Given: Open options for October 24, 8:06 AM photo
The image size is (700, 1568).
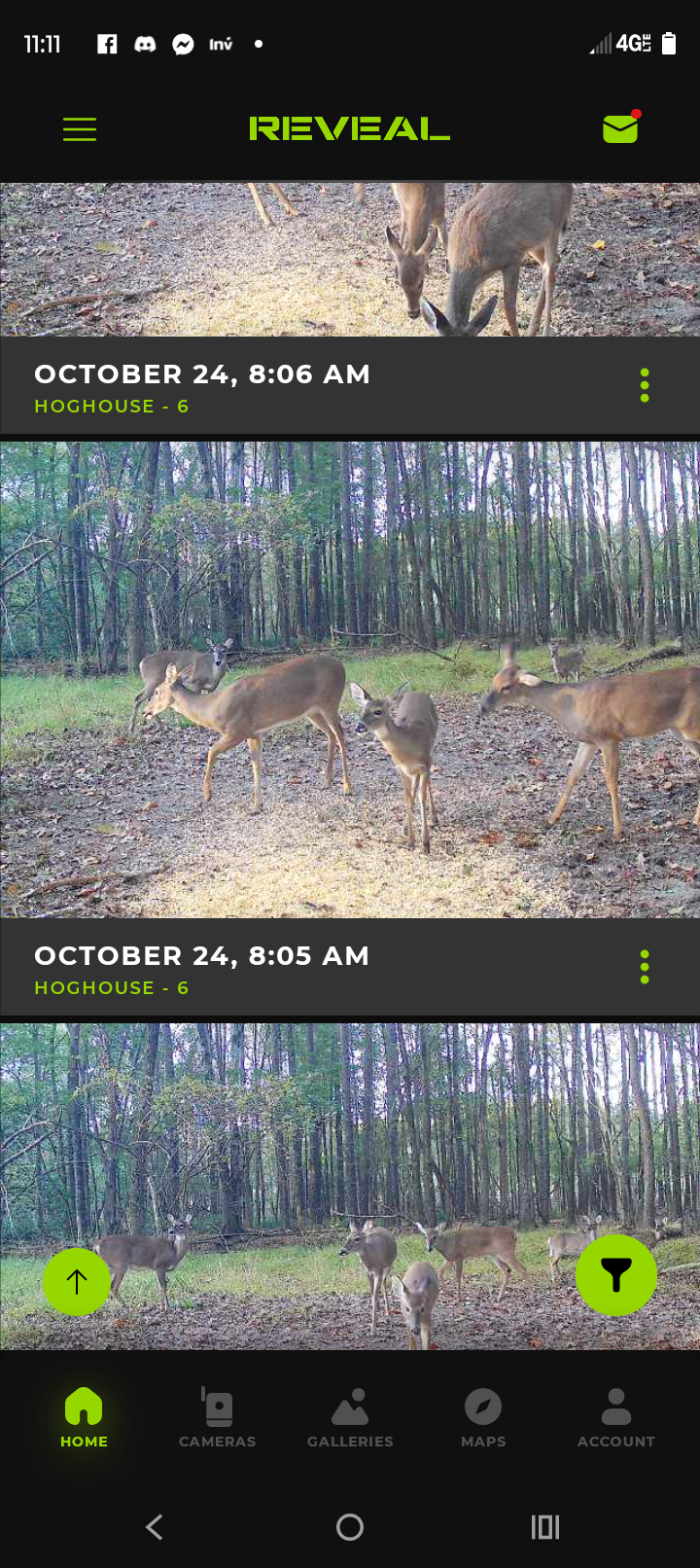Looking at the screenshot, I should 645,386.
